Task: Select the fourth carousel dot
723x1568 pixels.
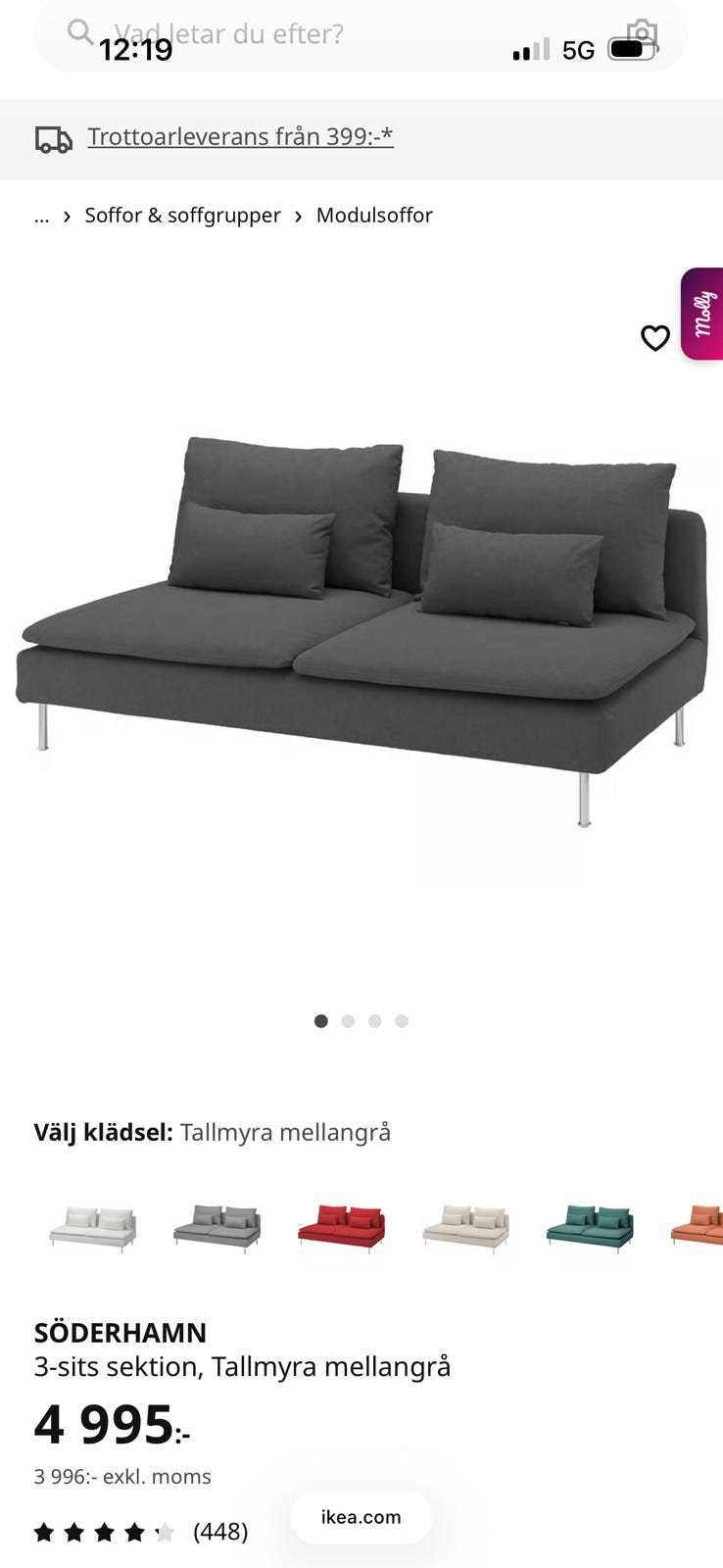Action: point(401,1020)
